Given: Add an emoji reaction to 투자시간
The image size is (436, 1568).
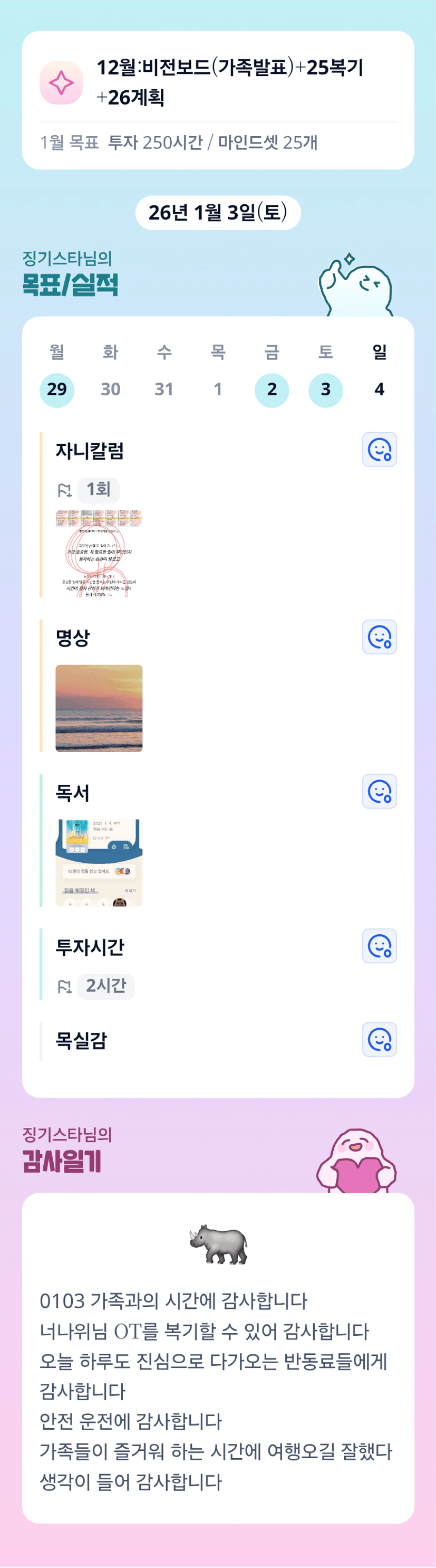Looking at the screenshot, I should (380, 946).
